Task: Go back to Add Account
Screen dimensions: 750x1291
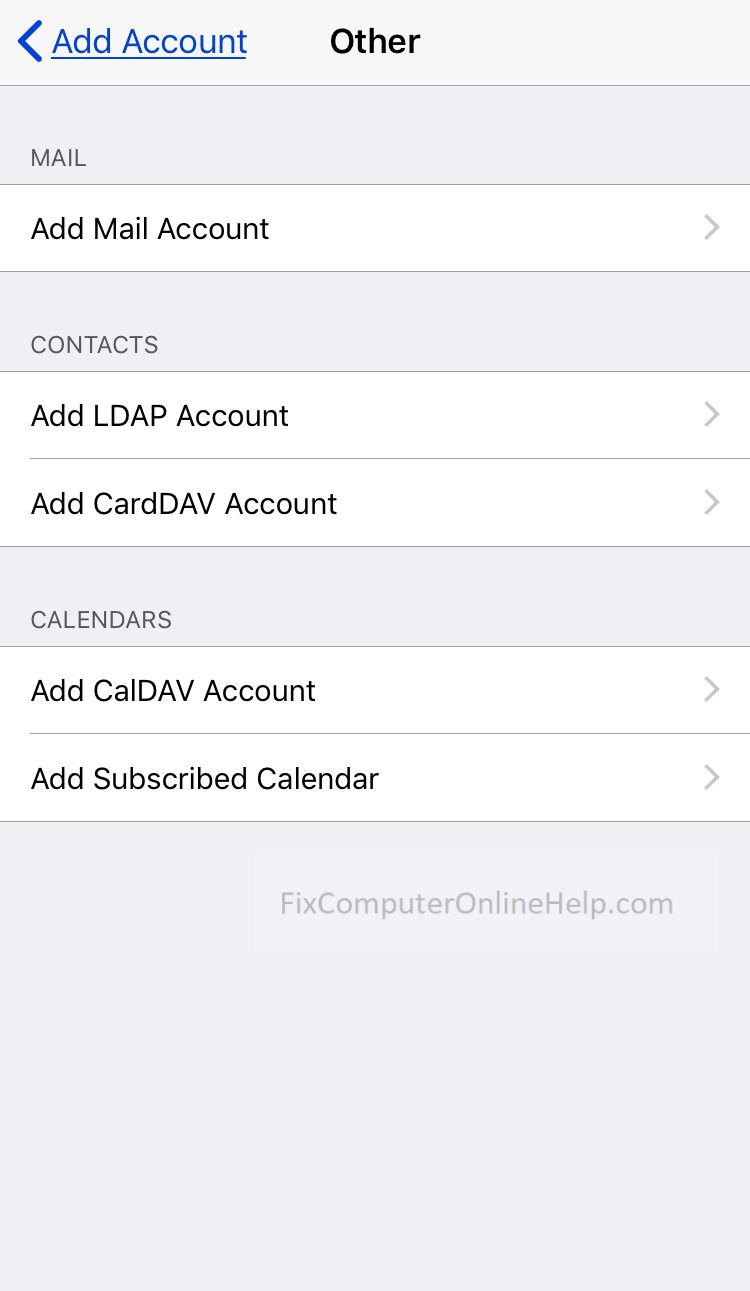Action: (133, 42)
